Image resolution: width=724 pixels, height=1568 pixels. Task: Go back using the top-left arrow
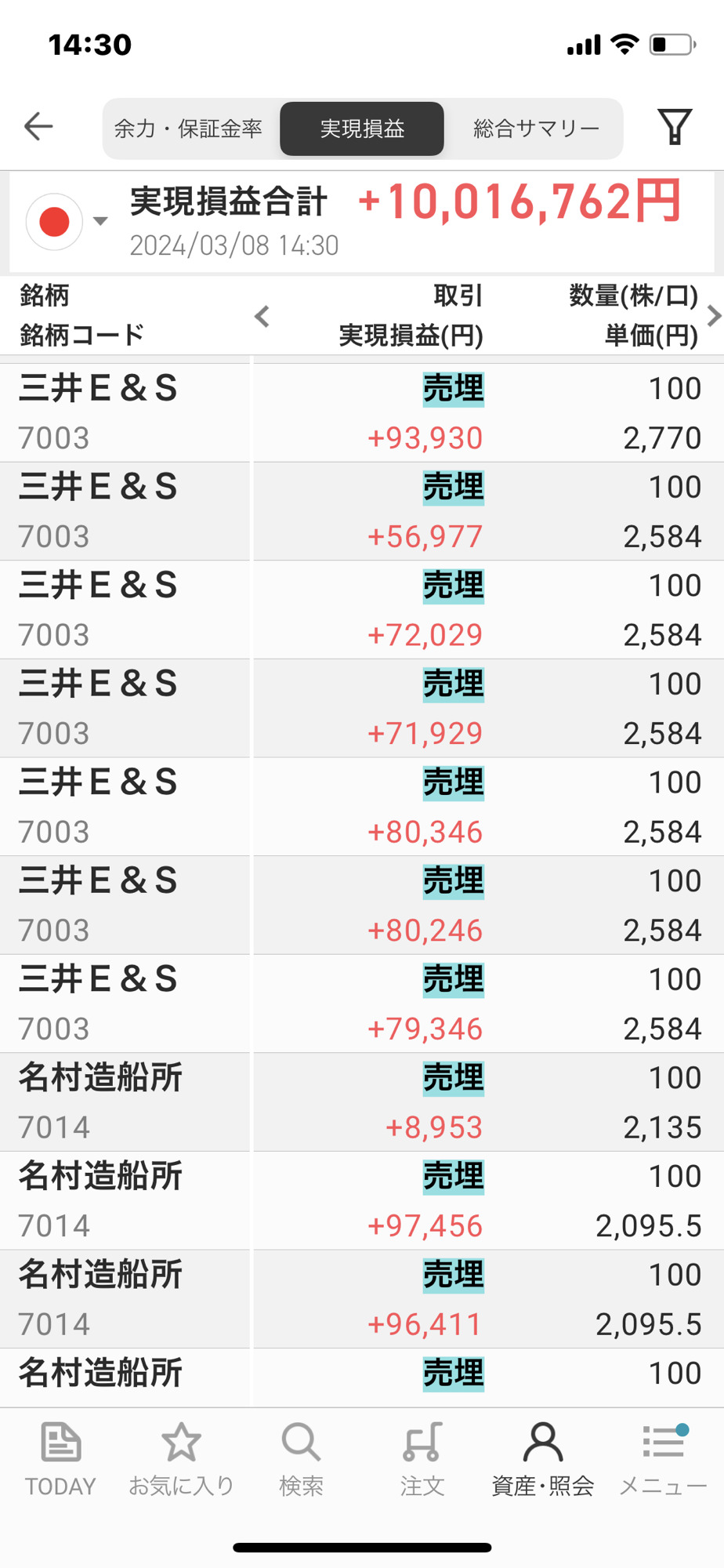coord(38,126)
